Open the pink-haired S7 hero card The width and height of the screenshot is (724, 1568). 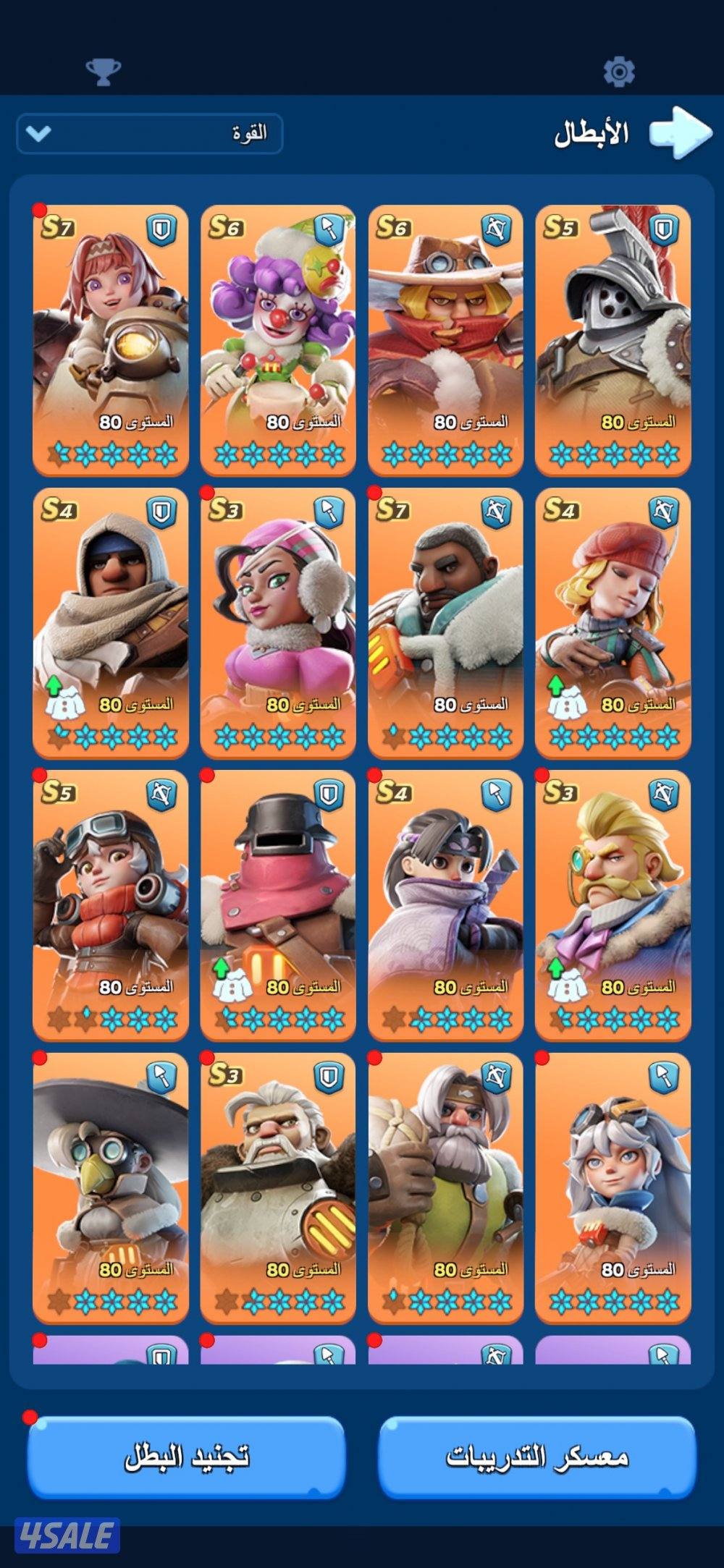(110, 340)
